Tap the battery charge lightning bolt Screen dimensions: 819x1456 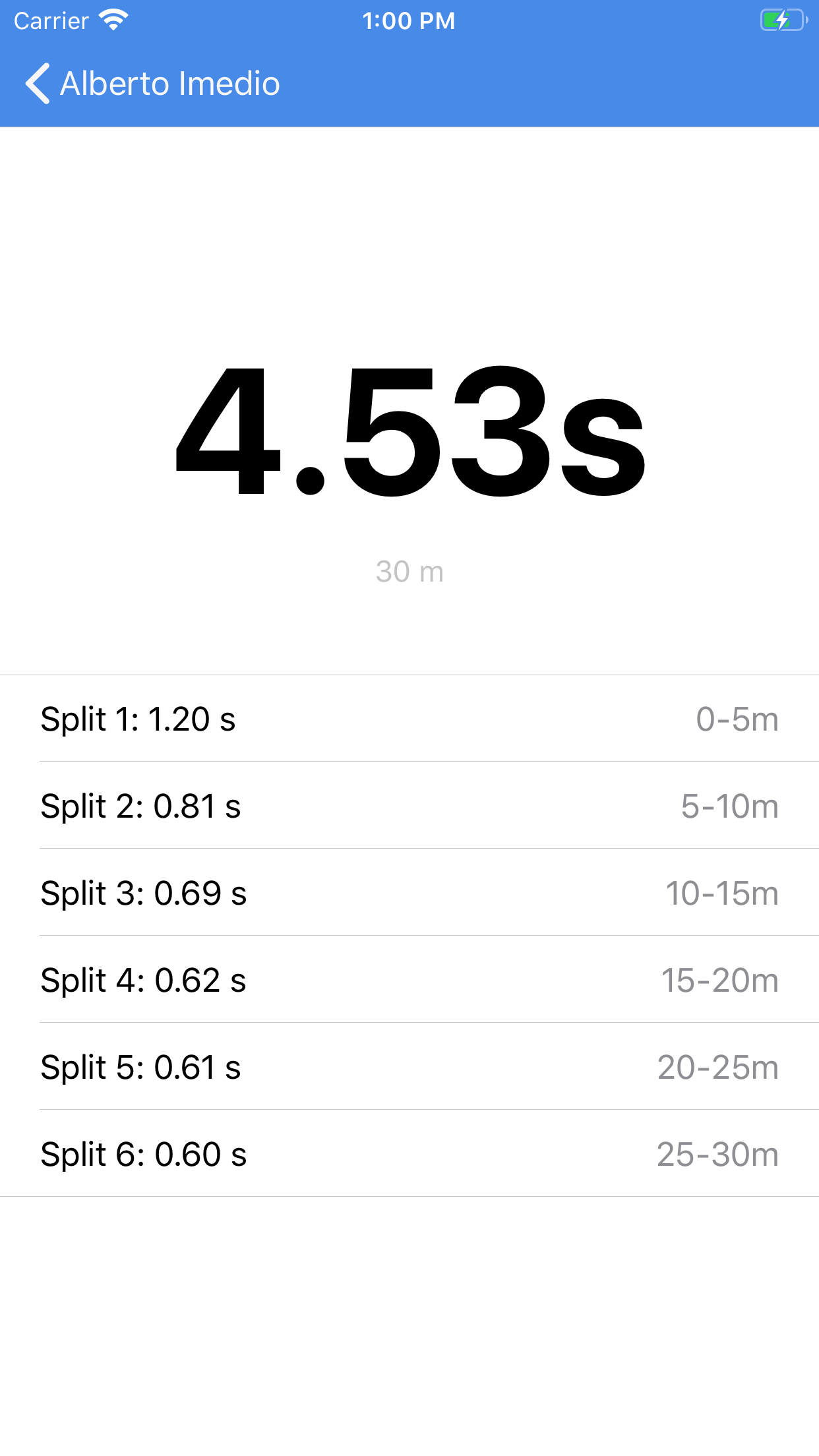pyautogui.click(x=782, y=20)
